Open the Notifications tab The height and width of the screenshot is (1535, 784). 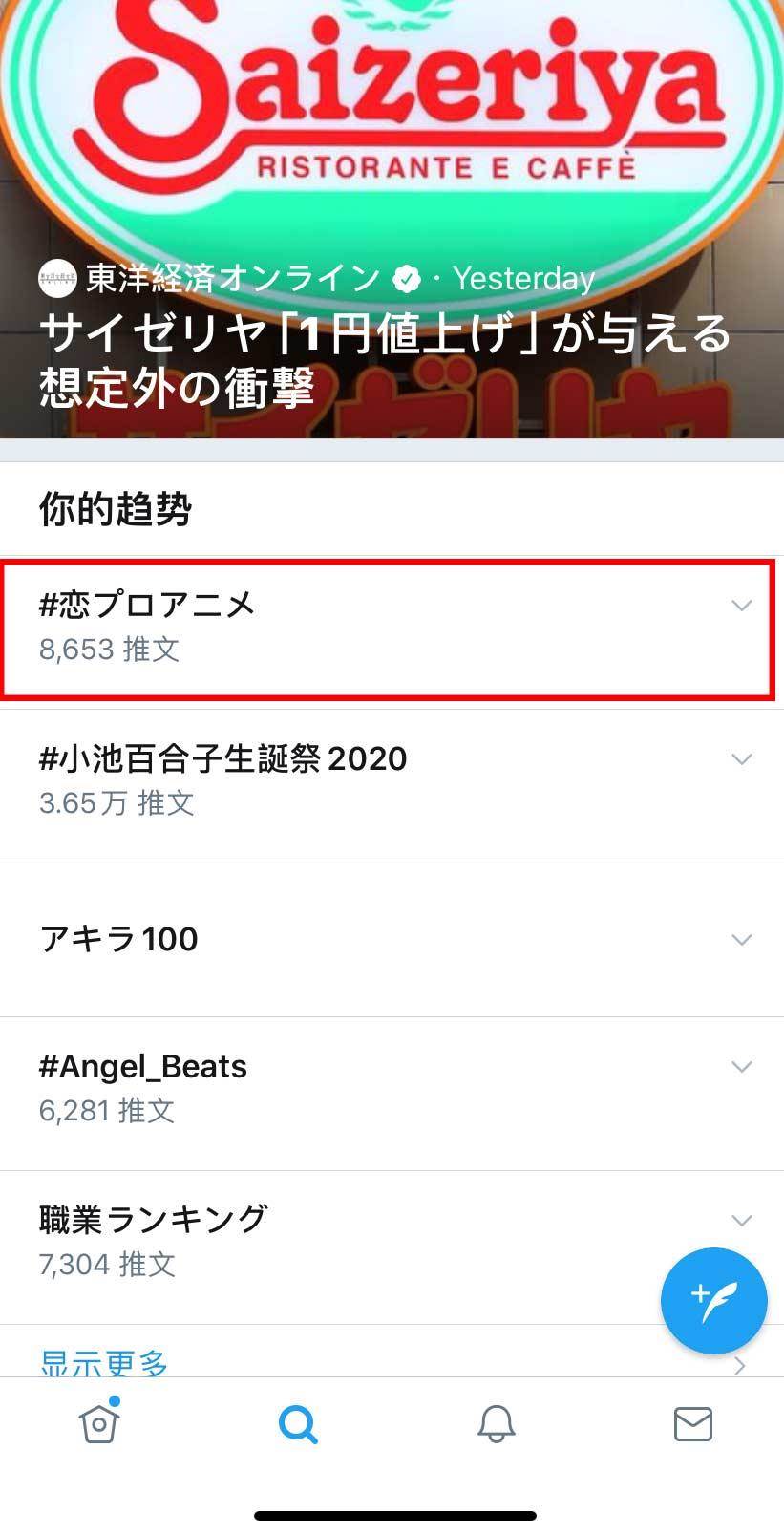pyautogui.click(x=496, y=1424)
